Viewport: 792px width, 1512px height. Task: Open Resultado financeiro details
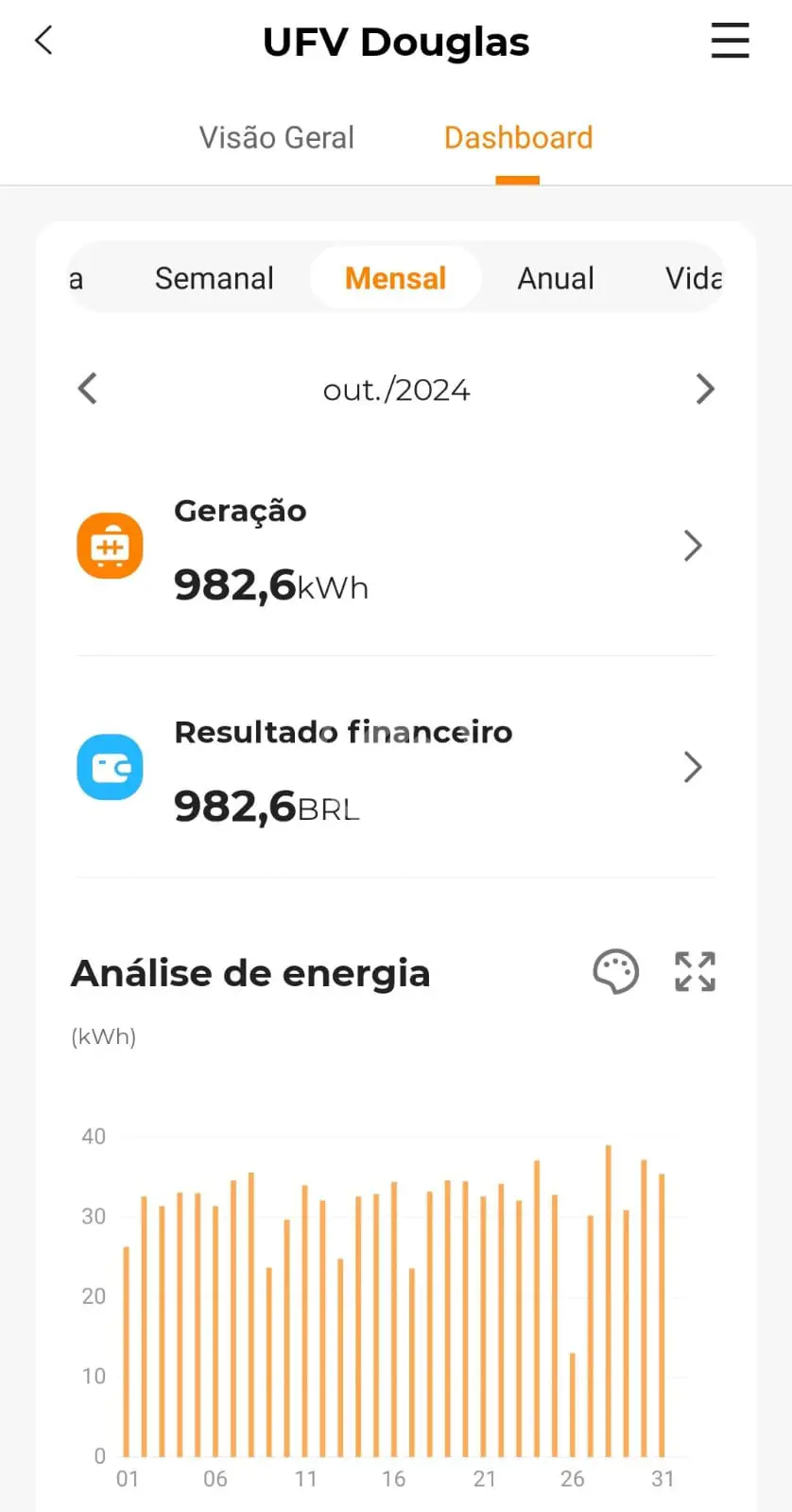coord(396,768)
